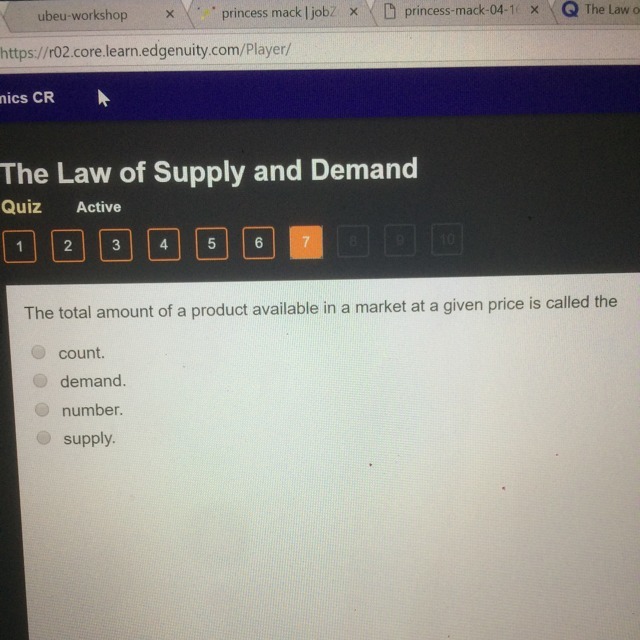Viewport: 640px width, 640px height.
Task: Close the princess-mack-04 document tab
Action: (534, 11)
